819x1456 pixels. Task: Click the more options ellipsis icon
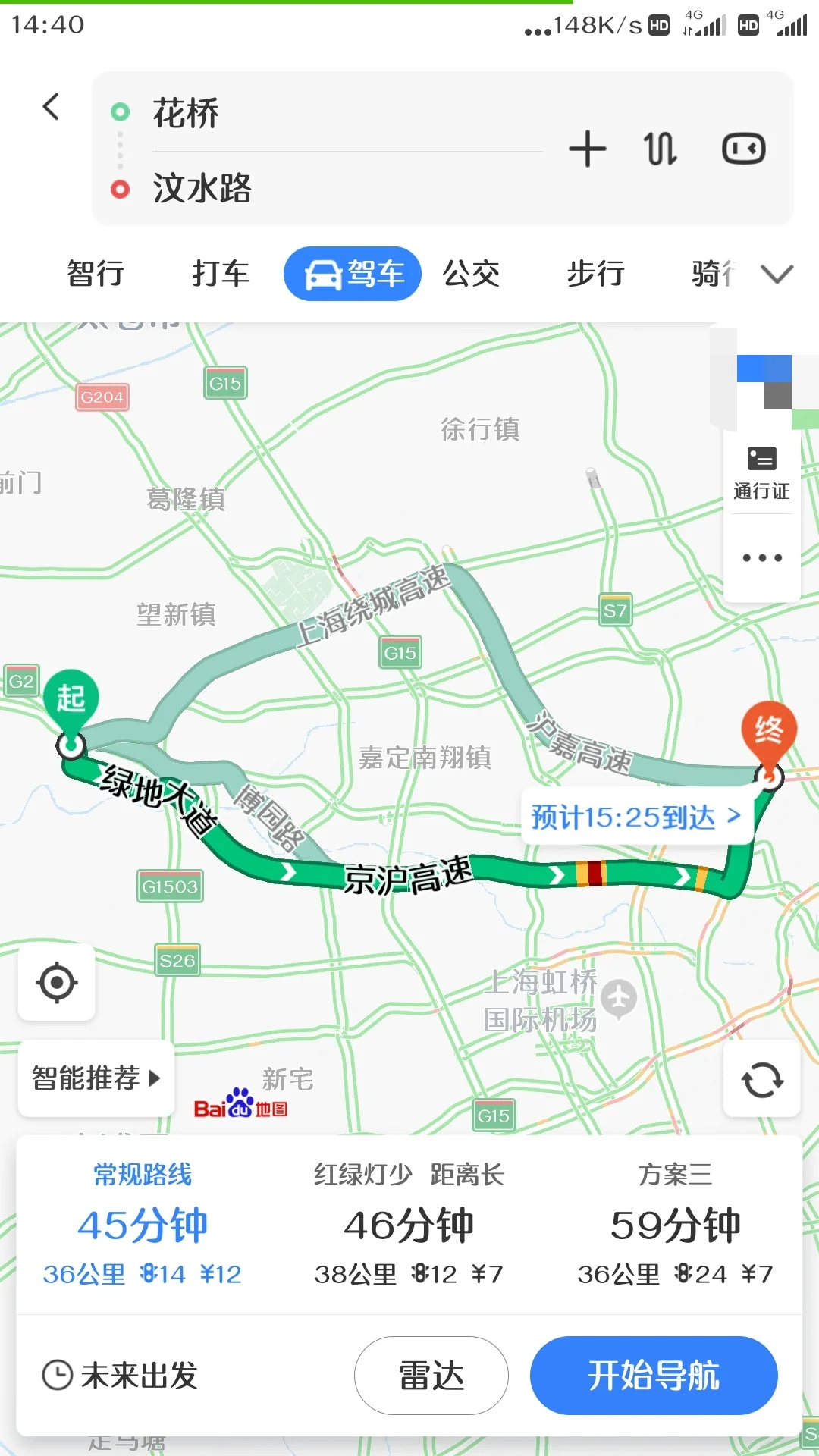tap(761, 557)
